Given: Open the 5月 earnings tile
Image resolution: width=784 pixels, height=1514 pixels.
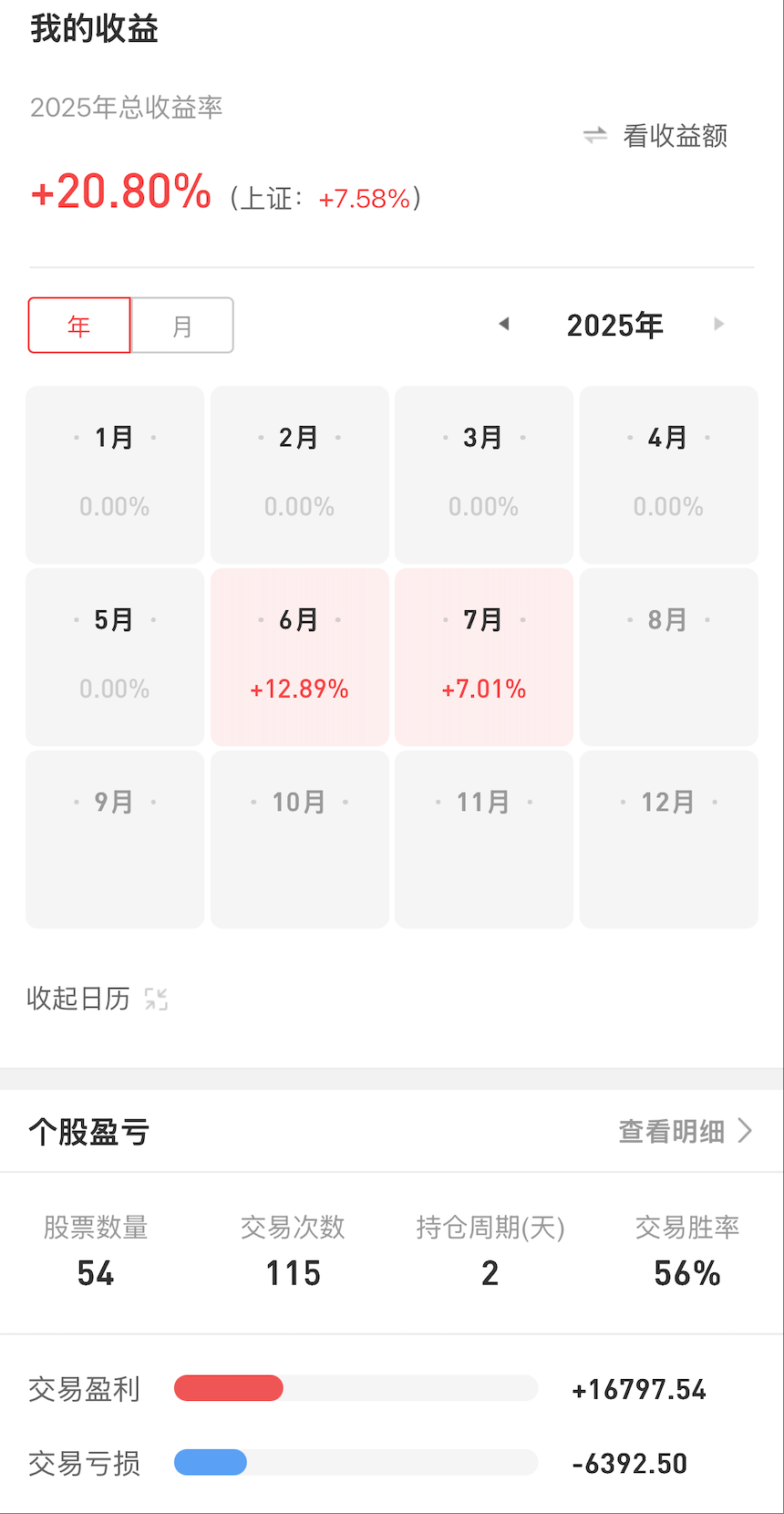Looking at the screenshot, I should (115, 657).
